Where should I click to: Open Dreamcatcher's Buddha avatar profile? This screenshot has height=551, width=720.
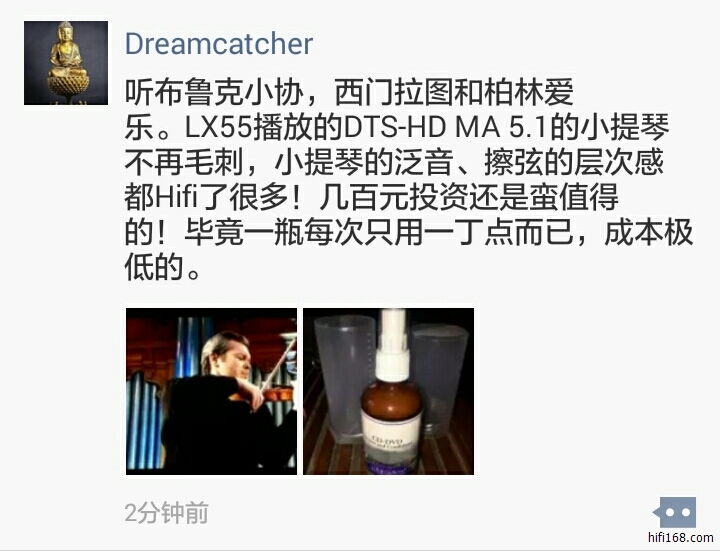pyautogui.click(x=65, y=63)
